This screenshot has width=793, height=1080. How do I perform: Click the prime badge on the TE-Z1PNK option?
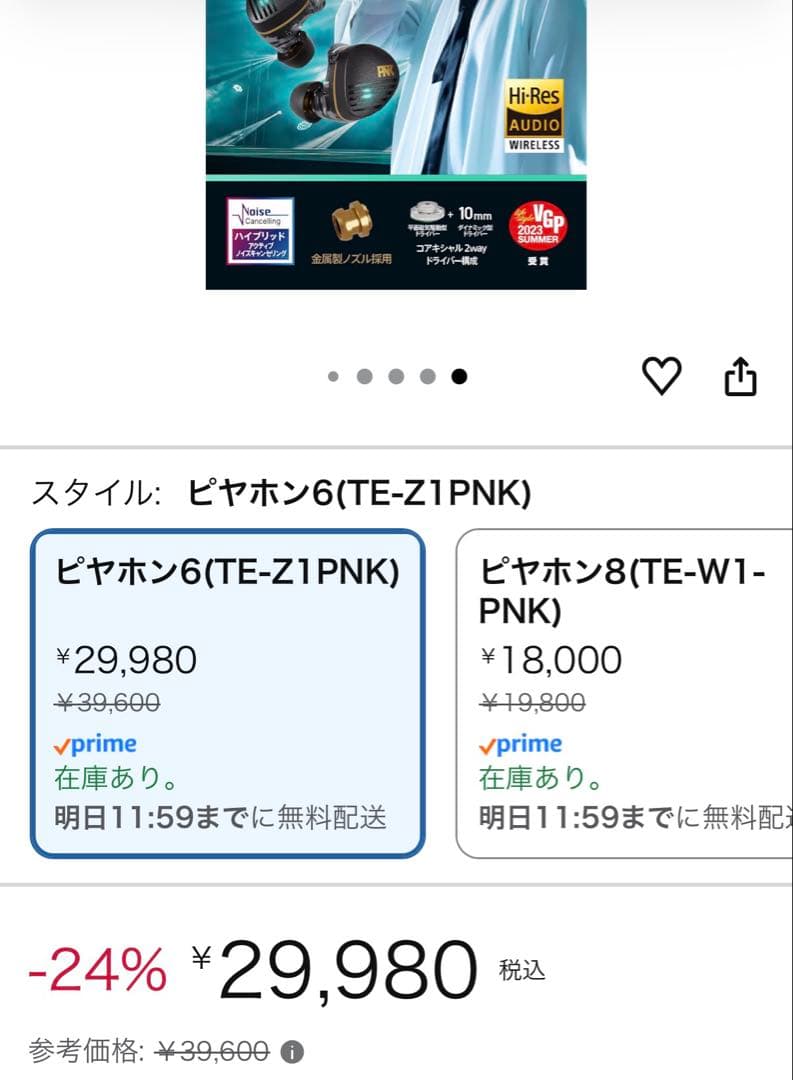pyautogui.click(x=99, y=743)
